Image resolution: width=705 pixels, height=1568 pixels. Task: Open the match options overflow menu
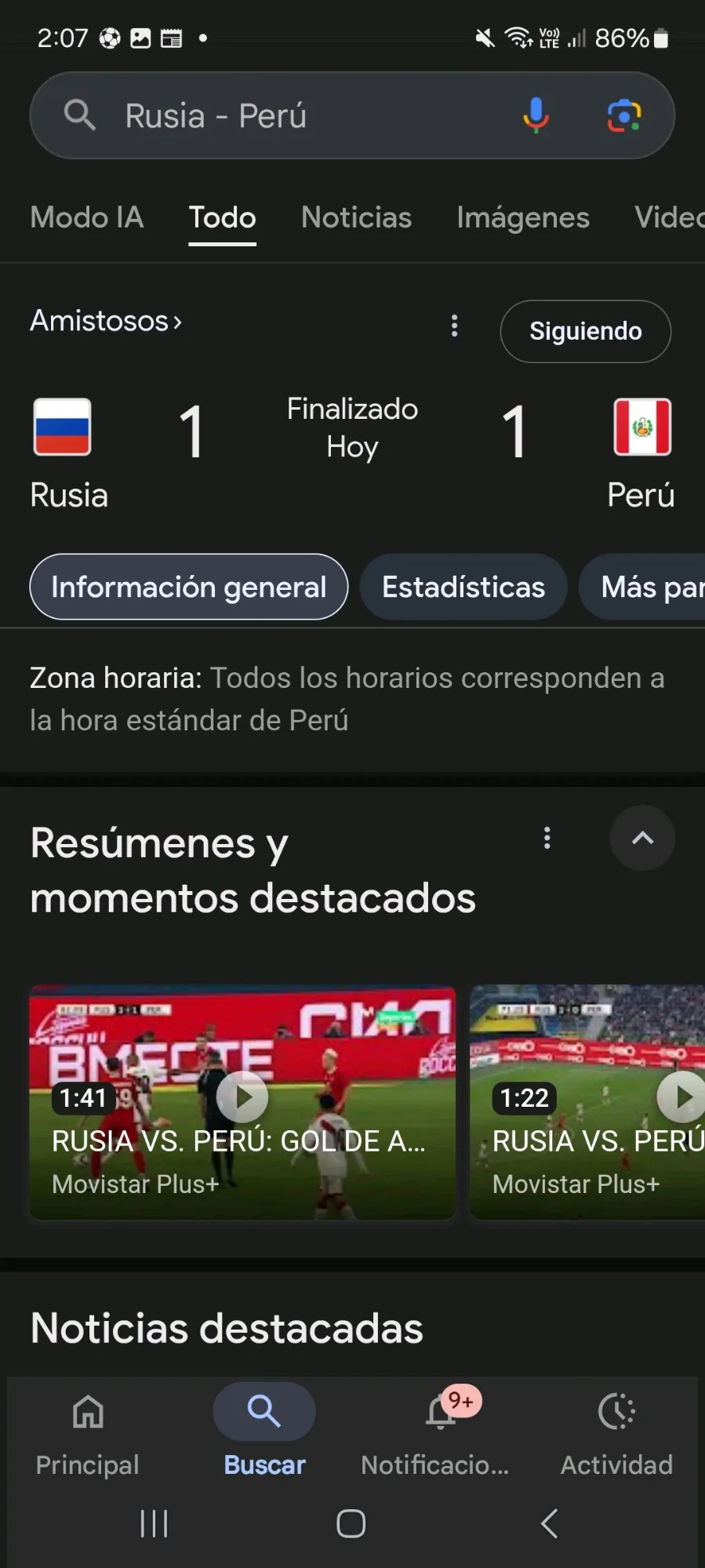[x=455, y=326]
